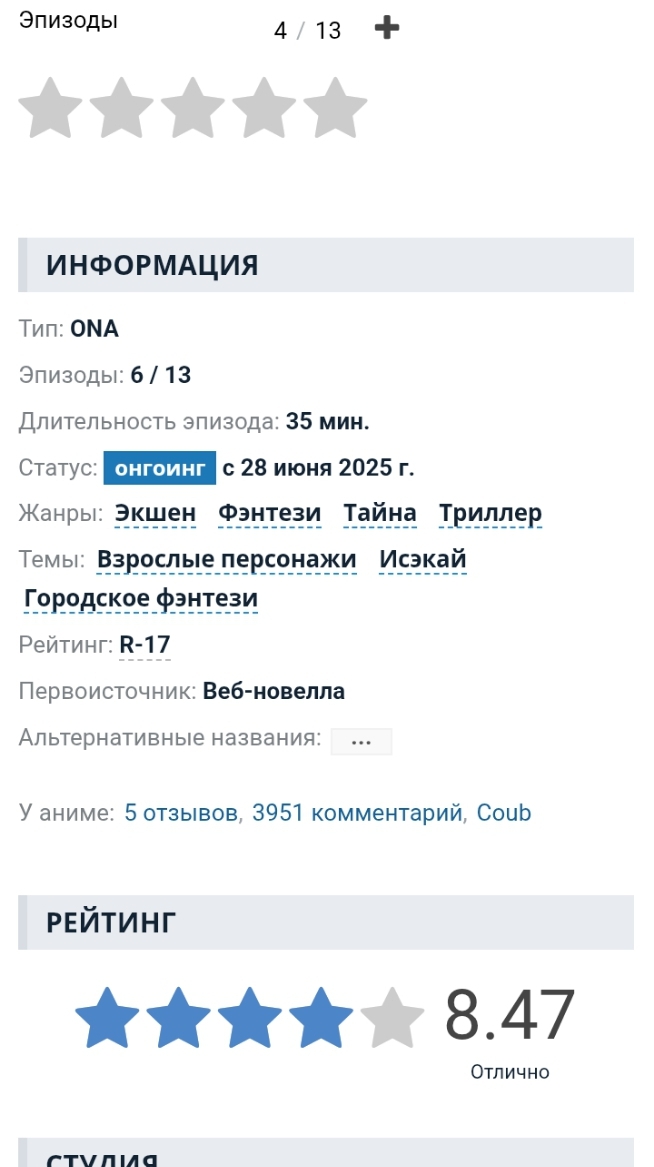Open the Исэкай theme link
The height and width of the screenshot is (1167, 654).
pos(423,559)
